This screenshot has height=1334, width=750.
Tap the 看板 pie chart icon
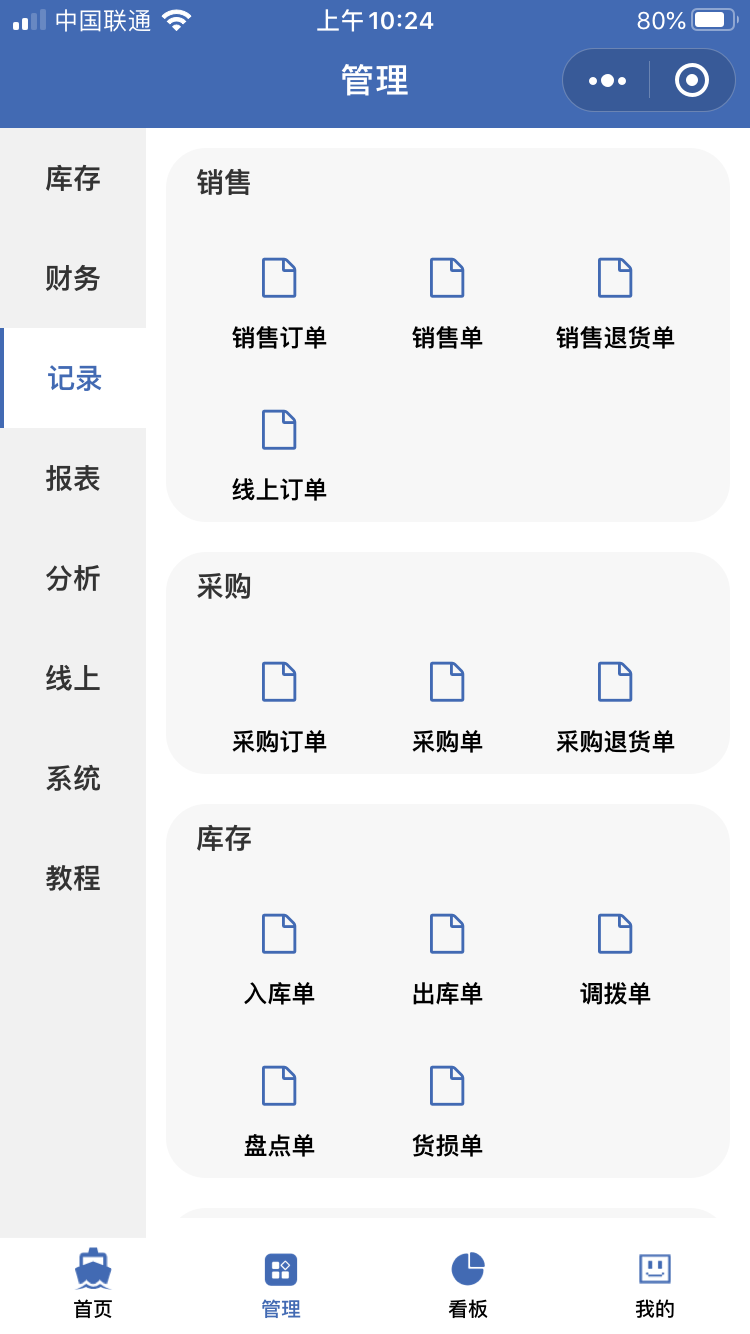(468, 1268)
